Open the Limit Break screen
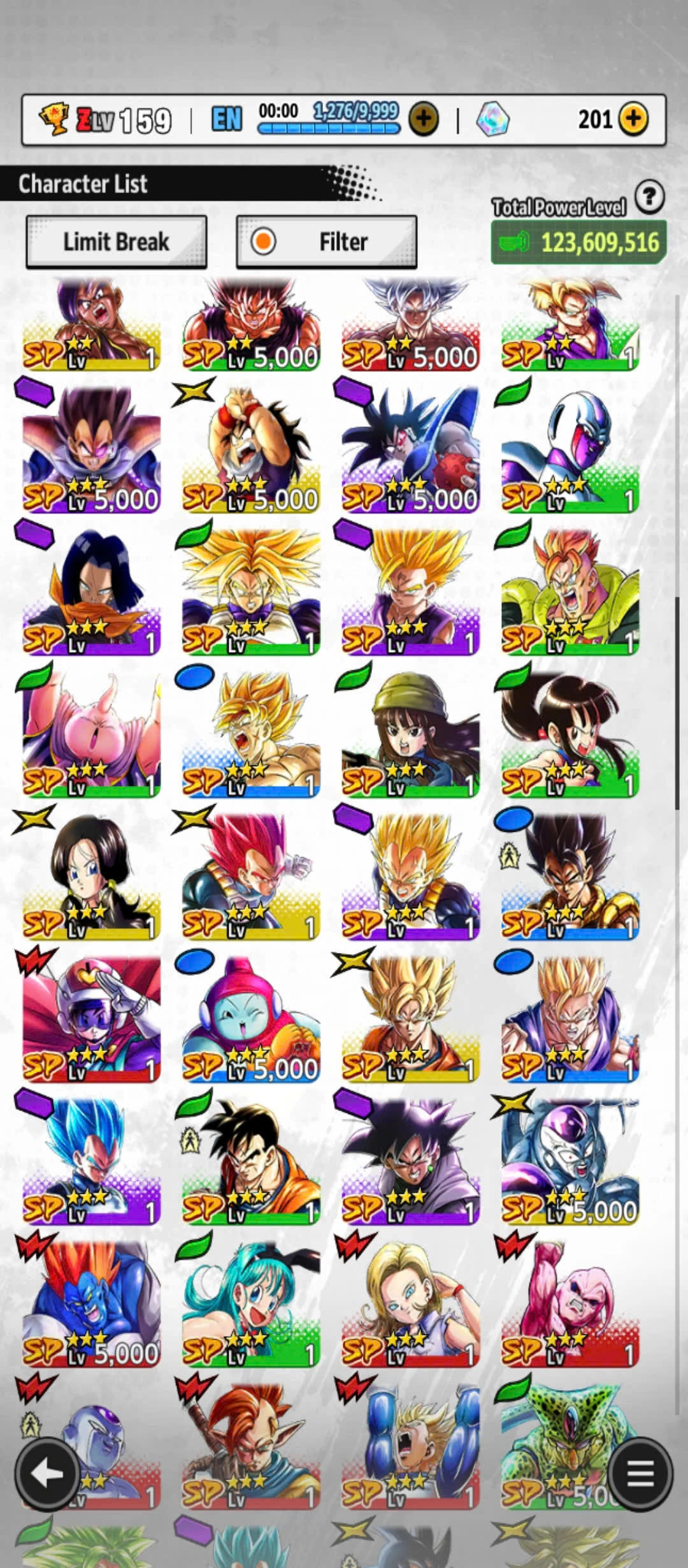The height and width of the screenshot is (1568, 688). 116,242
